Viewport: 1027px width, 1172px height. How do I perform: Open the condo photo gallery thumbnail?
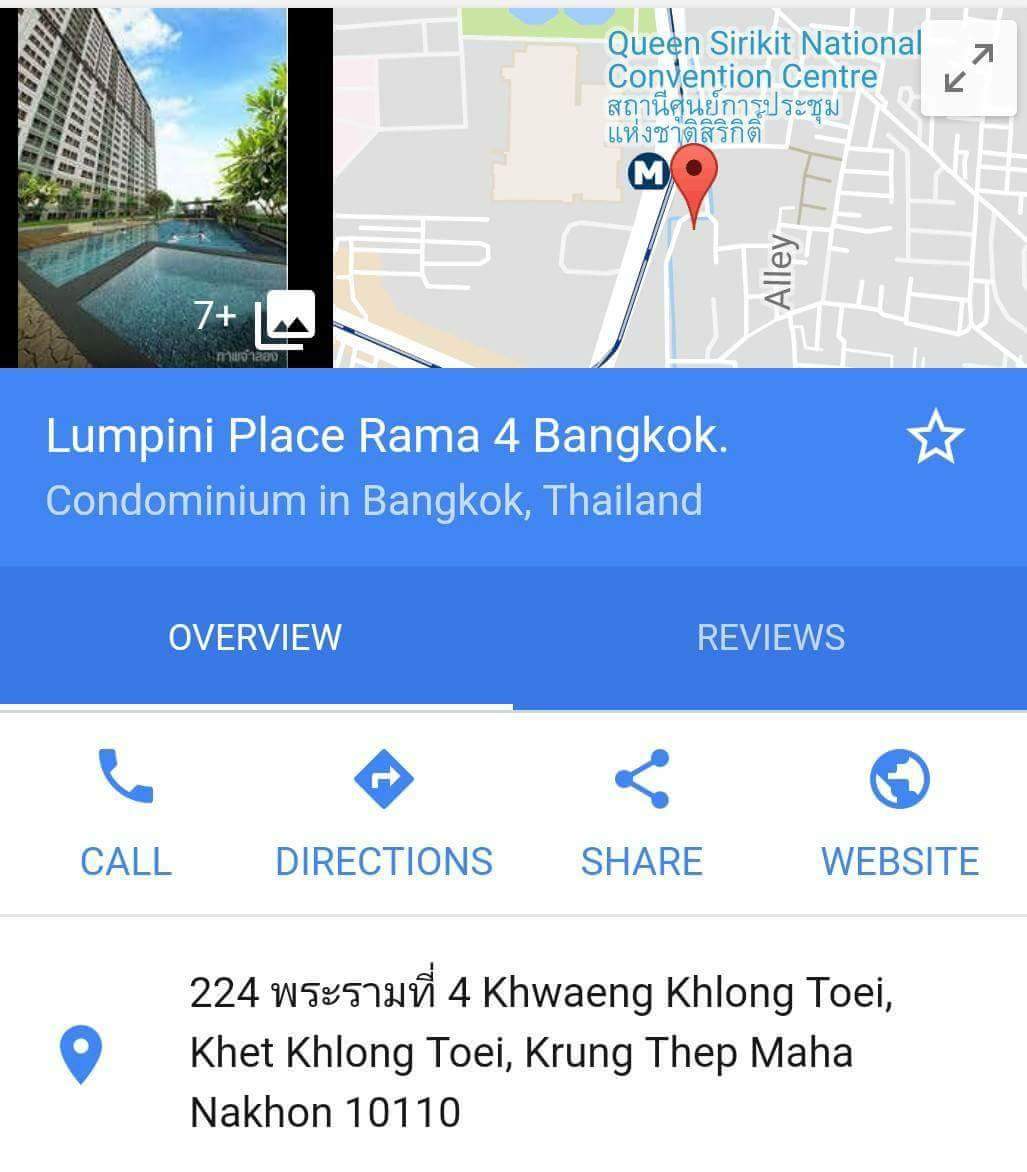[x=166, y=188]
